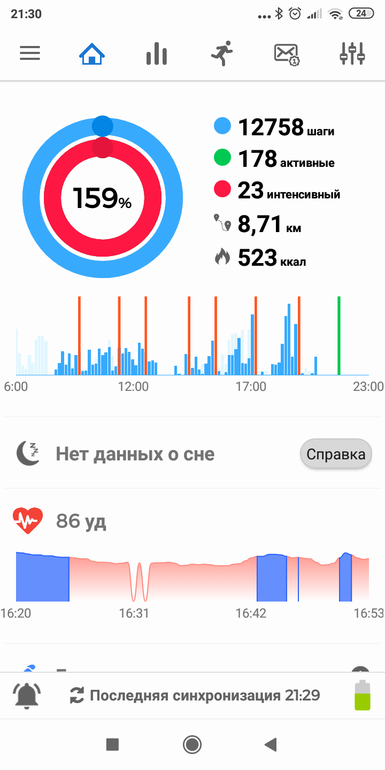Switch to the home tab
This screenshot has width=385, height=770.
pyautogui.click(x=92, y=53)
